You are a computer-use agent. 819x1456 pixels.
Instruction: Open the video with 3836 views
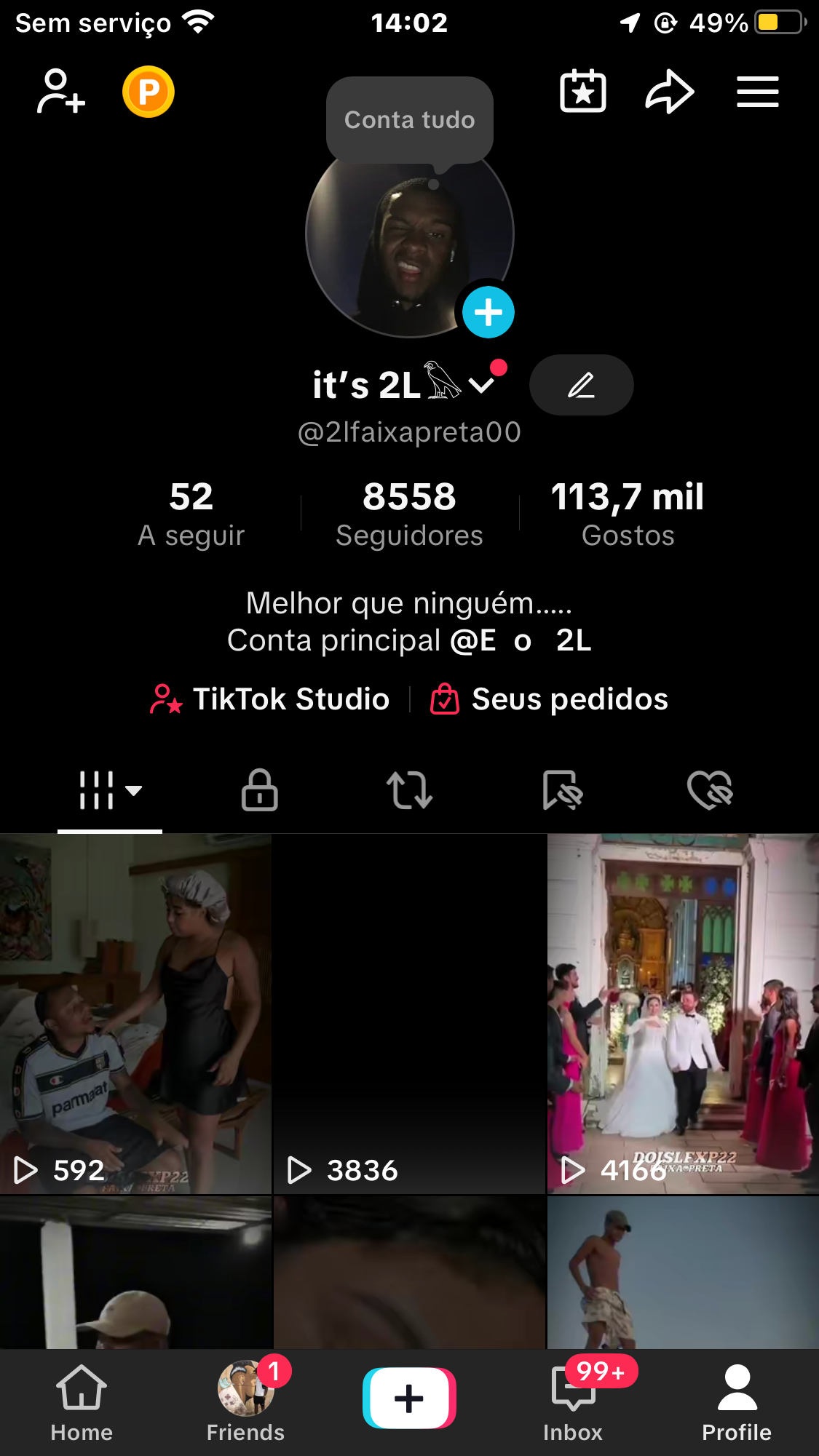[409, 1013]
